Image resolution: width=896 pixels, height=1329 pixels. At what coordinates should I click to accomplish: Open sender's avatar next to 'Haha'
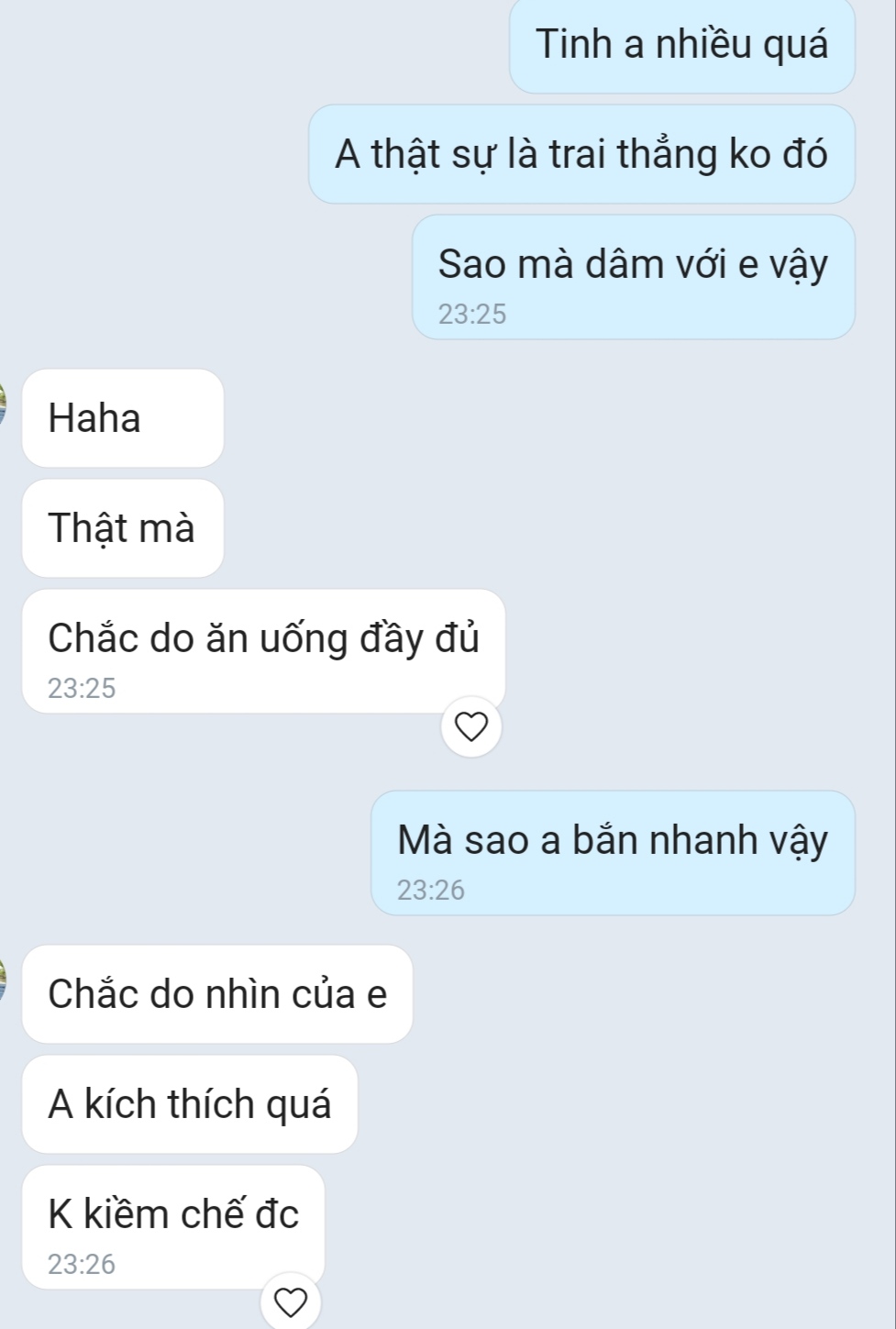pos(3,404)
